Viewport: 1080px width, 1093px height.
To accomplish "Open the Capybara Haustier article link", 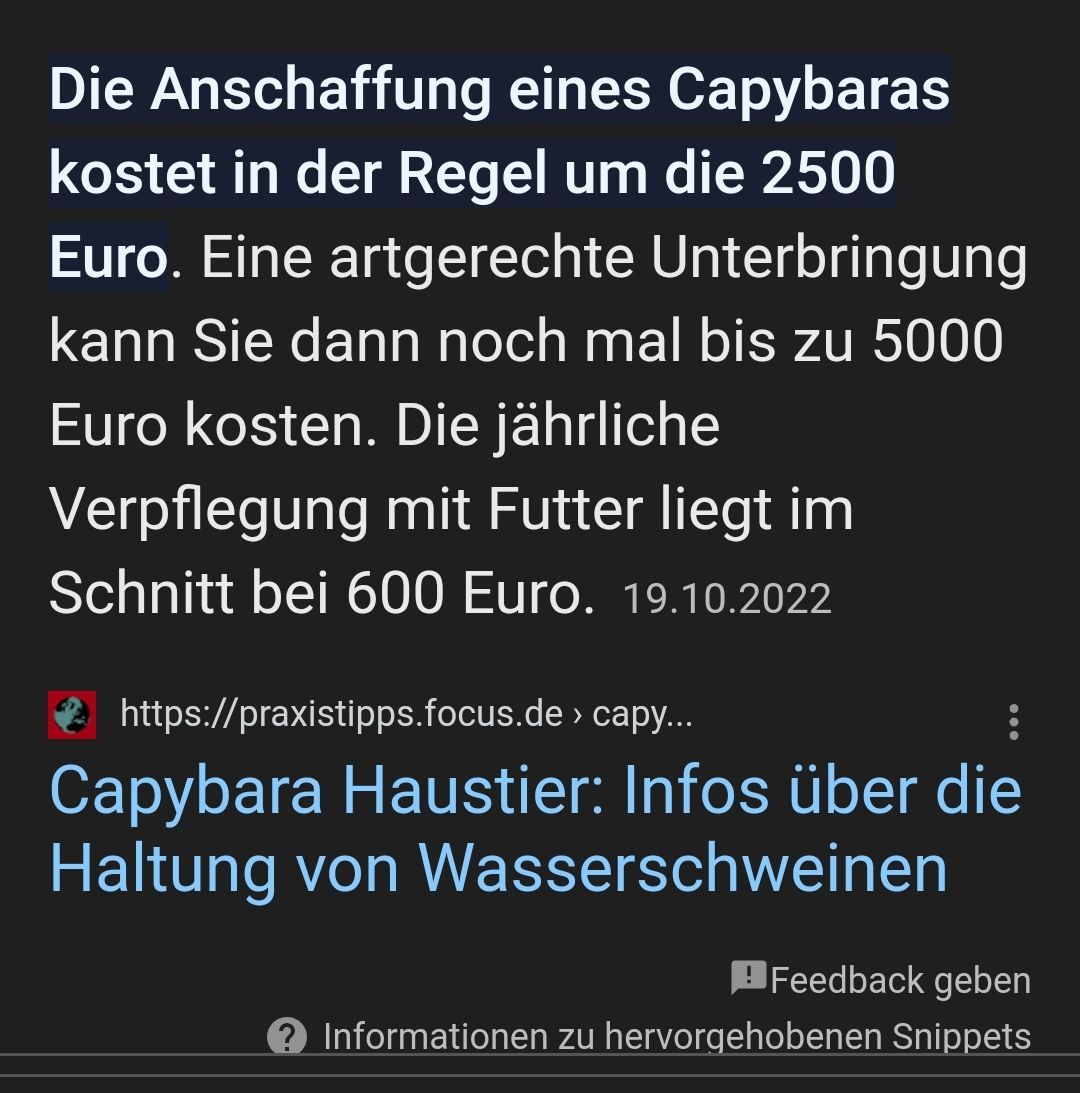I will click(535, 829).
